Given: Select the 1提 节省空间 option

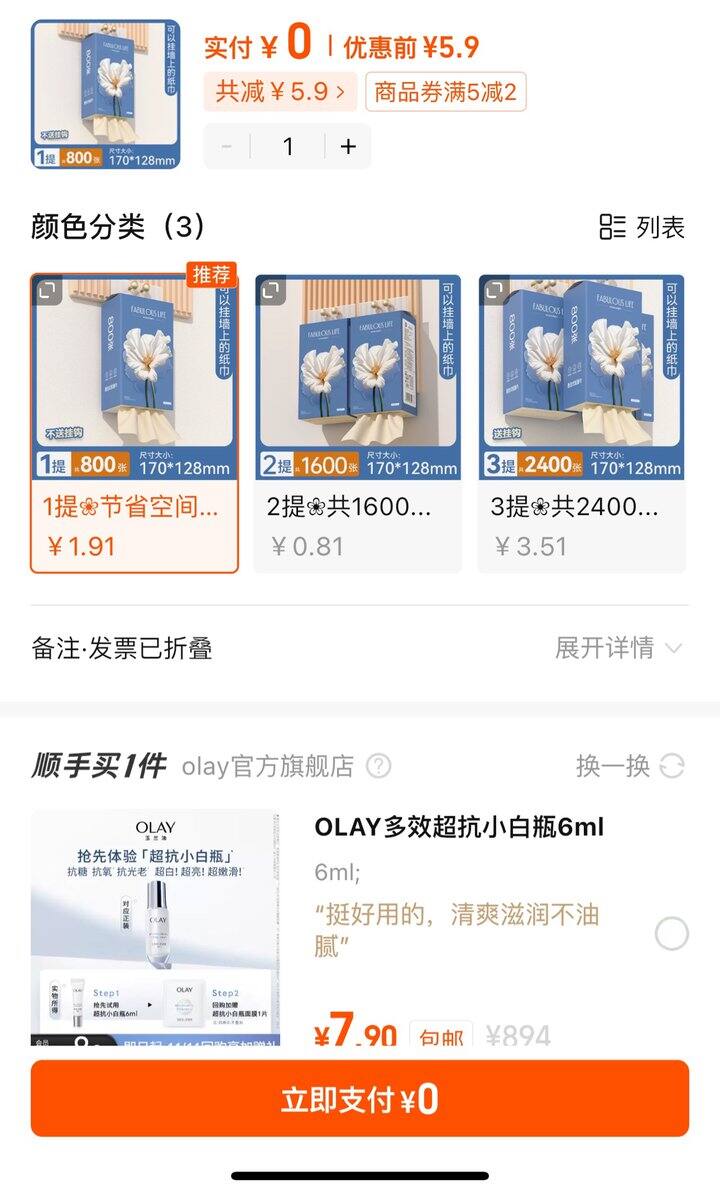Looking at the screenshot, I should pos(134,423).
